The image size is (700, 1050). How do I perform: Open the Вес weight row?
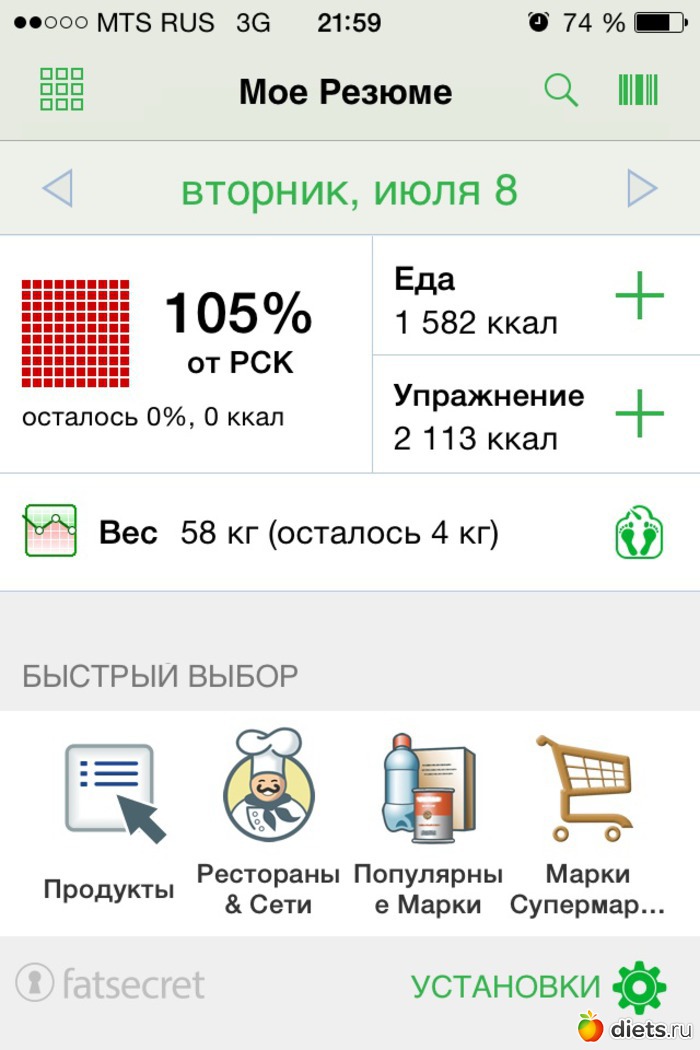(300, 533)
